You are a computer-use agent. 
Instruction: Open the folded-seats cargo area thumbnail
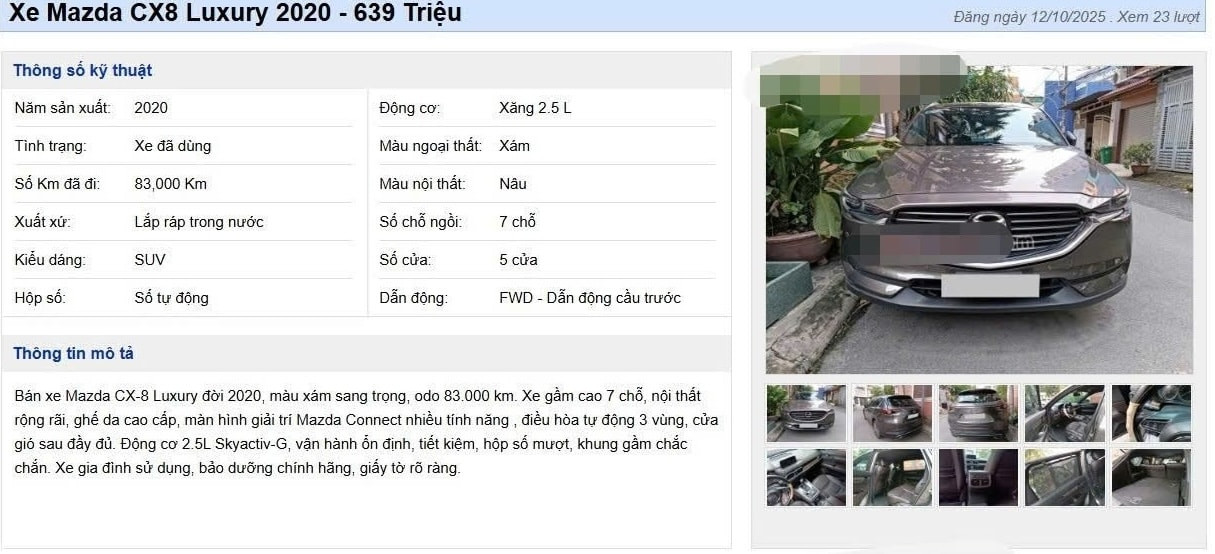(x=1151, y=477)
